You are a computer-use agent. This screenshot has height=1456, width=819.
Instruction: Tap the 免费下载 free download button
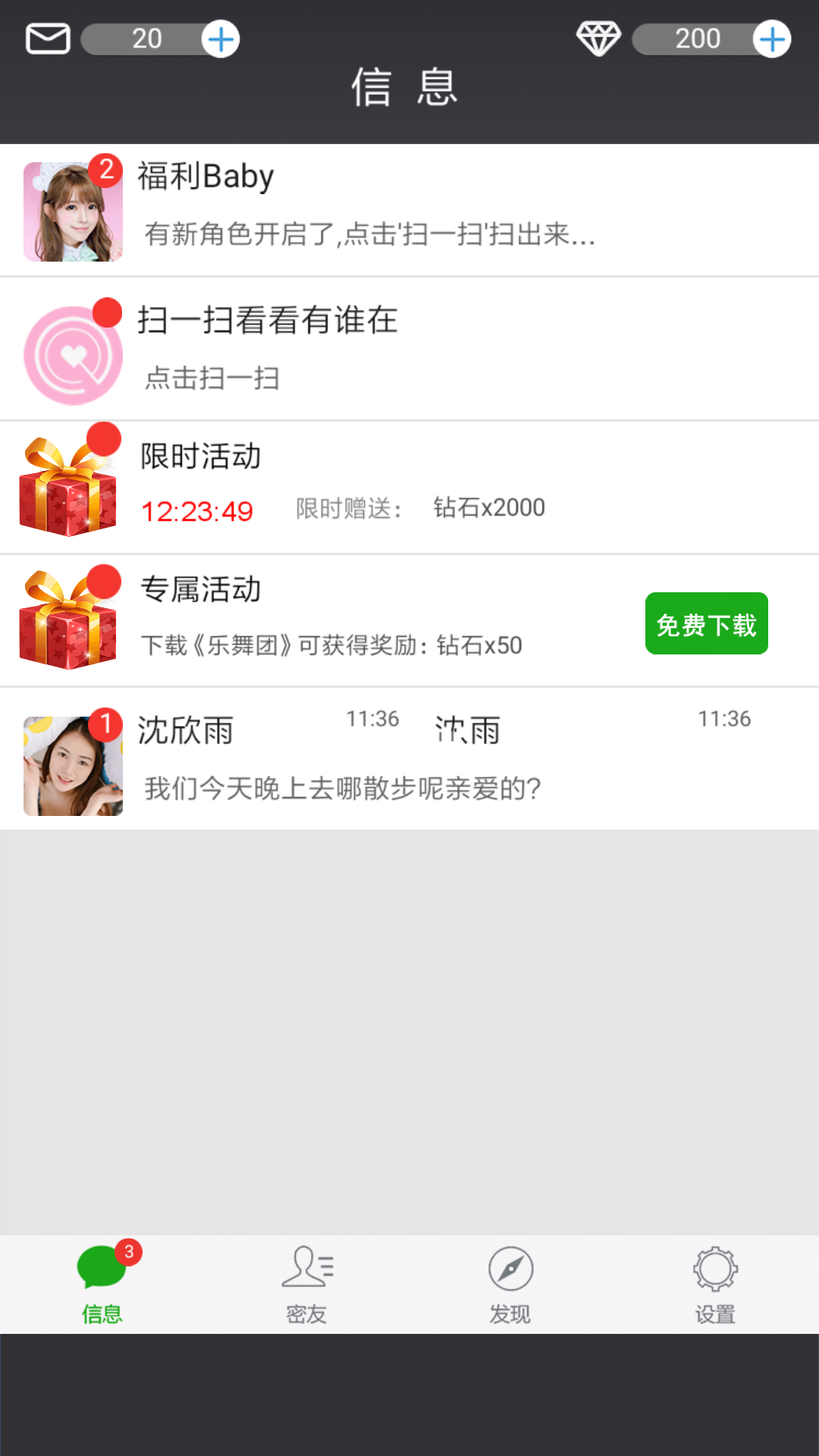pos(706,623)
